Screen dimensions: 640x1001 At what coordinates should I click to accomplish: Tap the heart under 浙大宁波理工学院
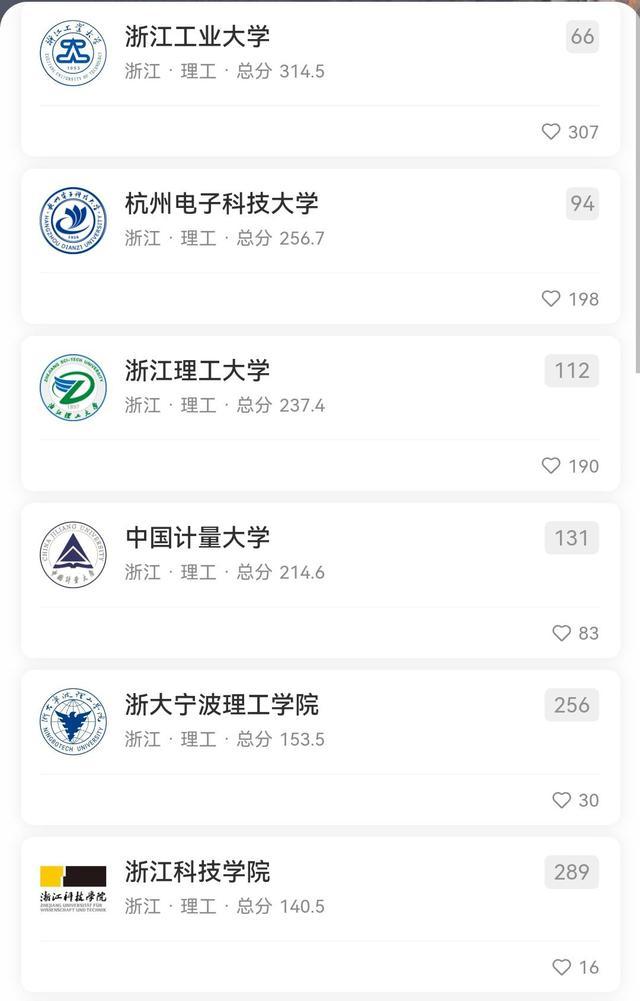coord(562,800)
